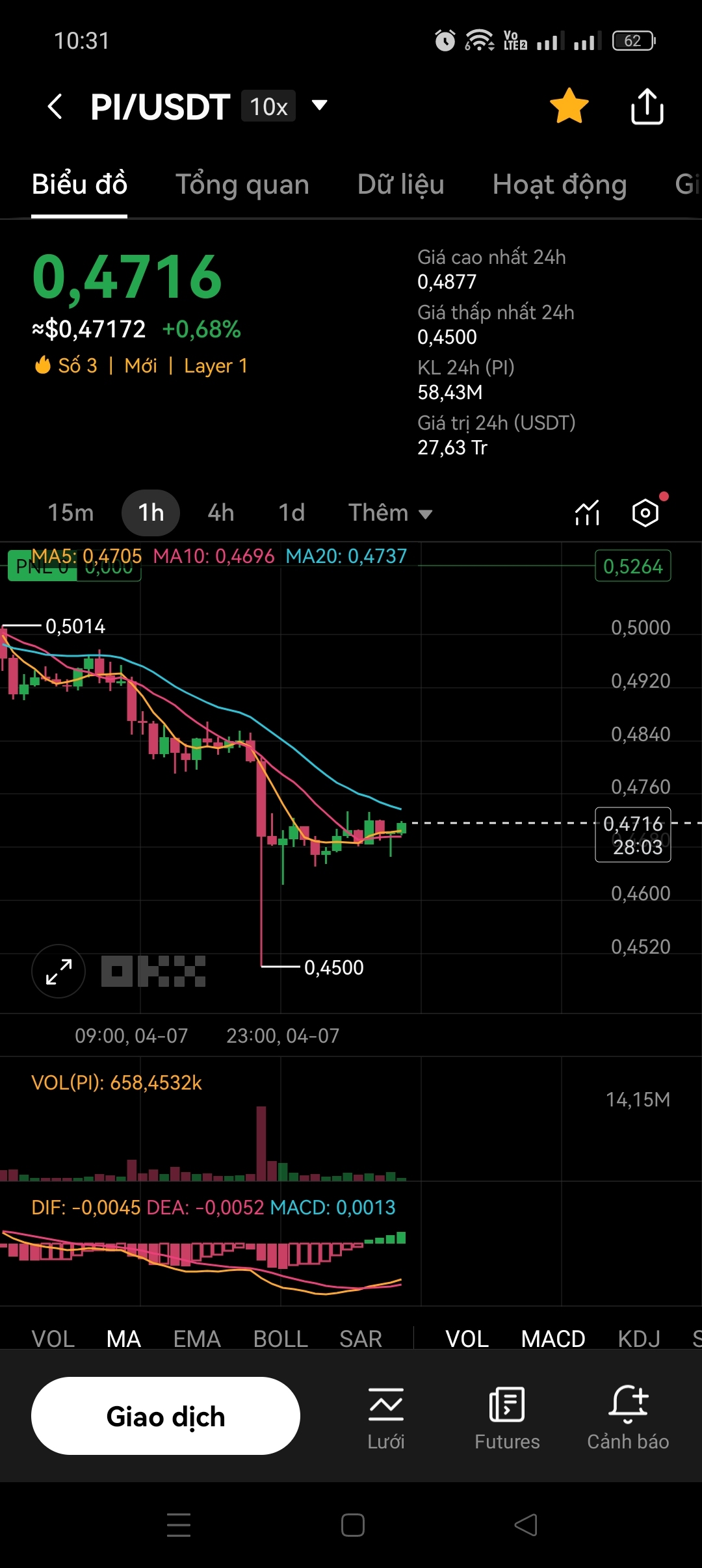
Task: Tap the Giao dịch button
Action: (x=166, y=1416)
